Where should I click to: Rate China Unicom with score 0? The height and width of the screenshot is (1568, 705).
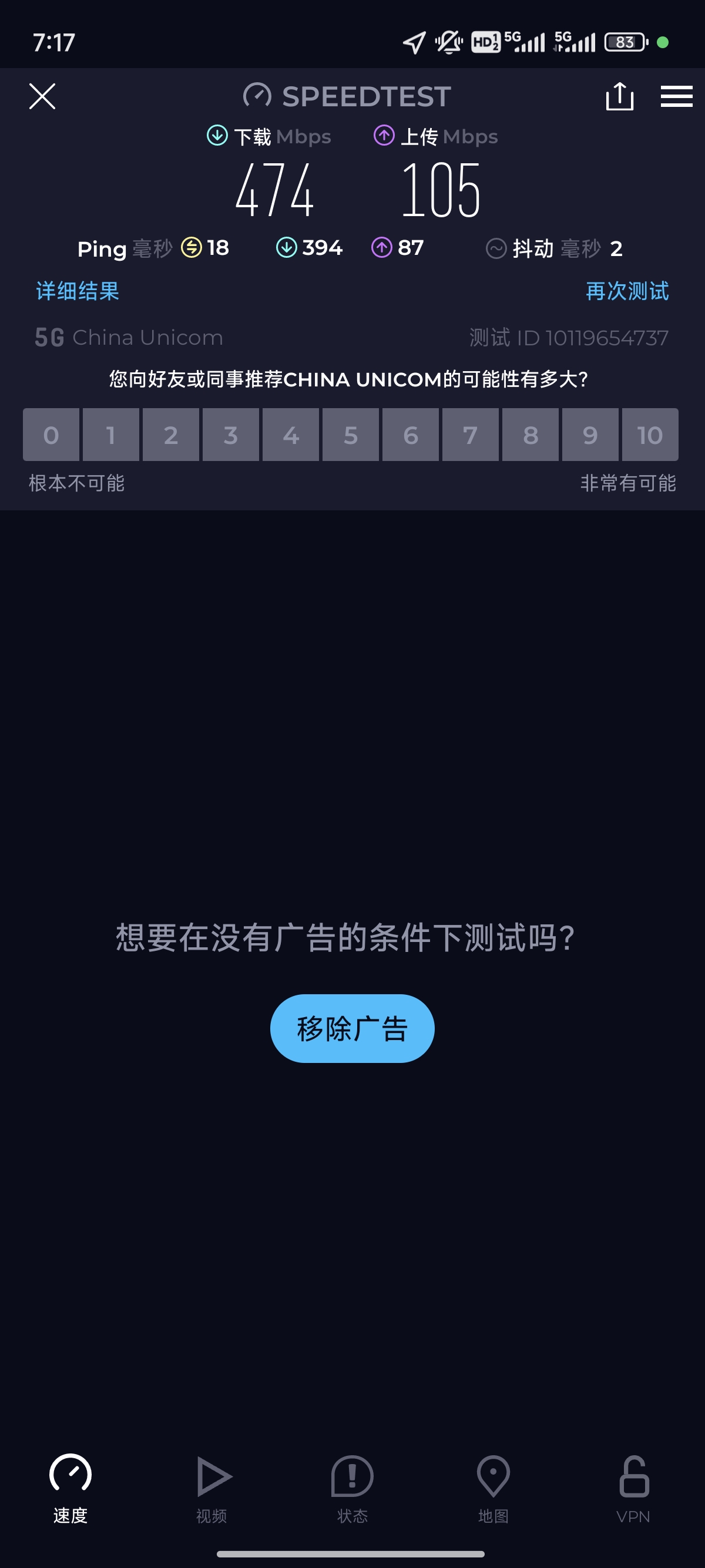tap(51, 435)
